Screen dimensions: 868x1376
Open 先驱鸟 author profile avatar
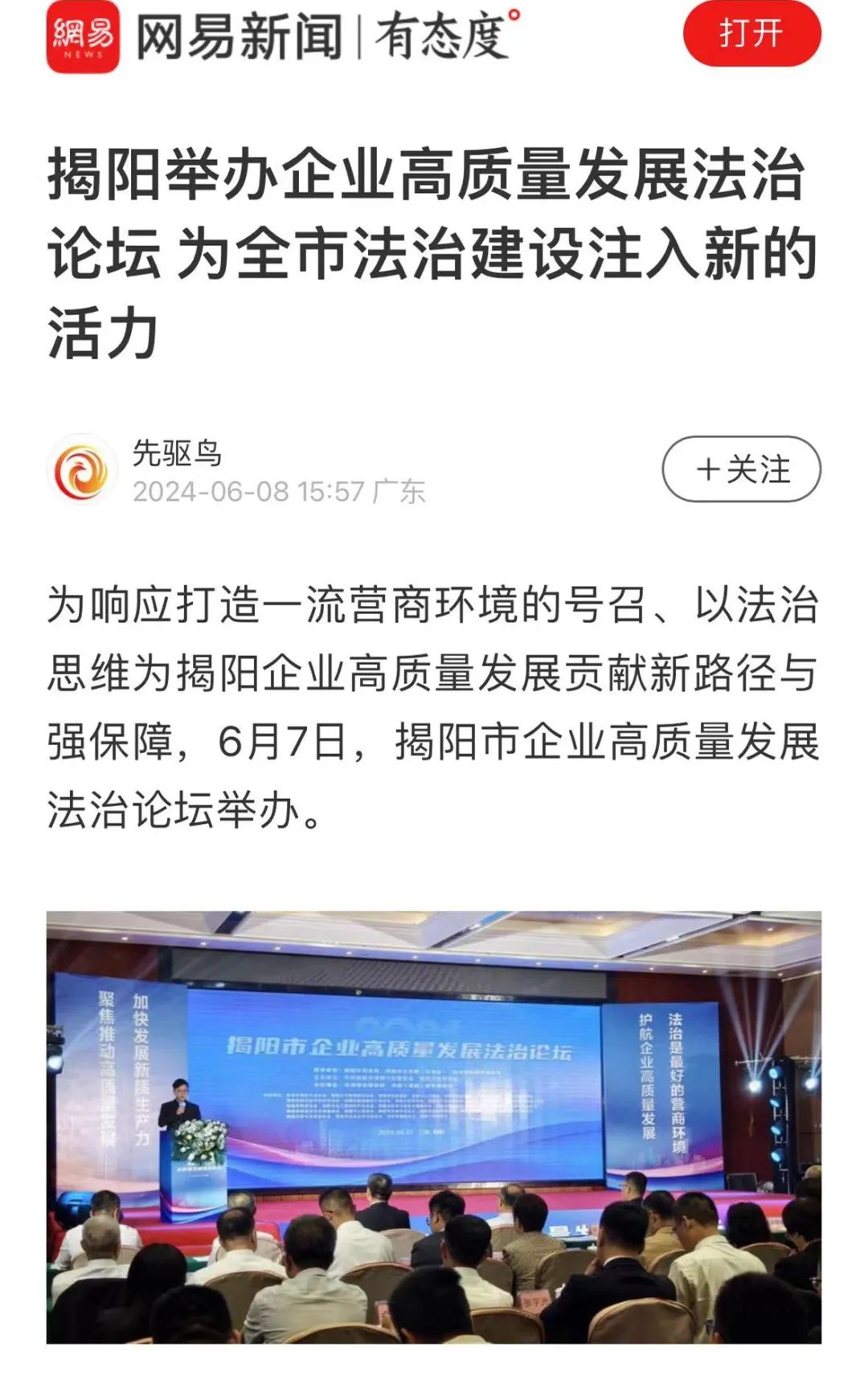[x=82, y=471]
